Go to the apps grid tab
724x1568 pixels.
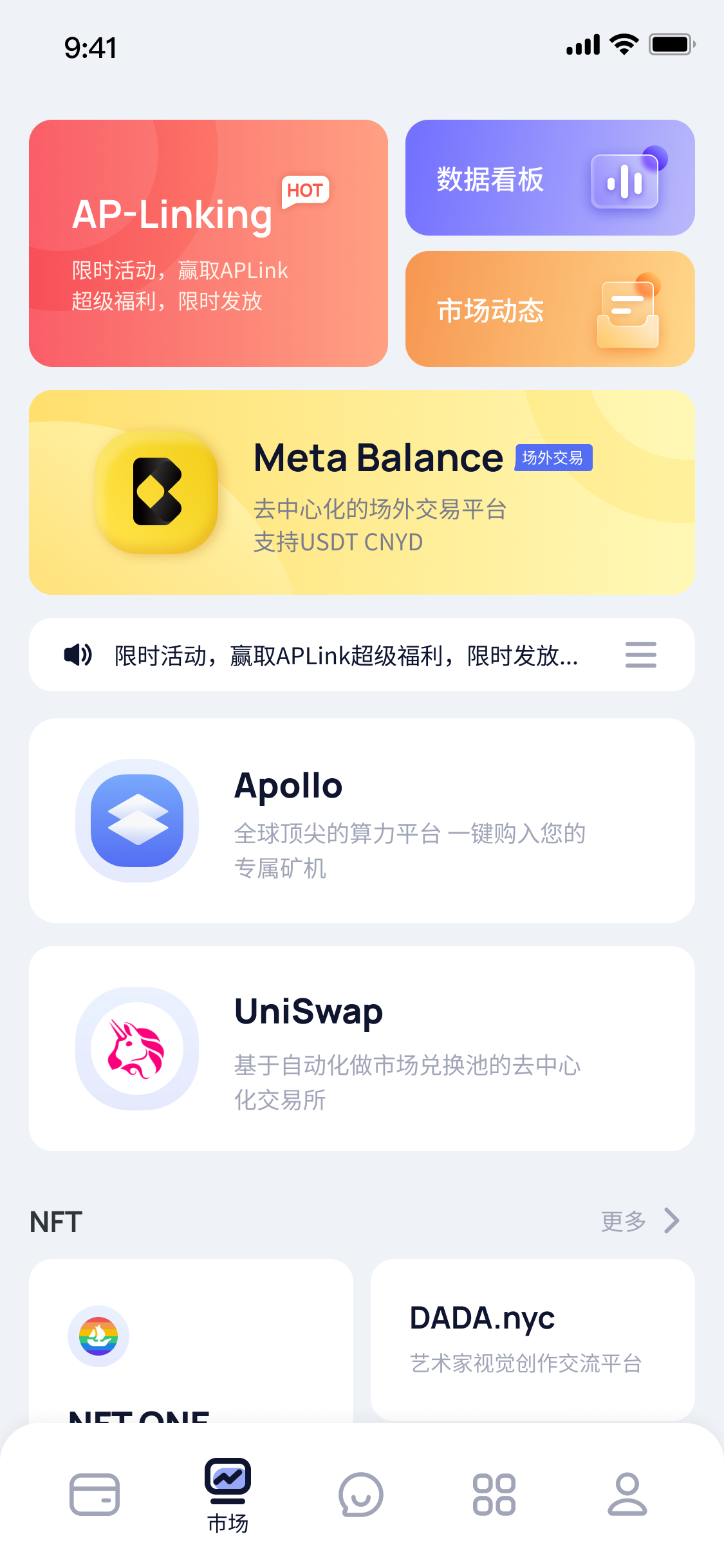[494, 1494]
